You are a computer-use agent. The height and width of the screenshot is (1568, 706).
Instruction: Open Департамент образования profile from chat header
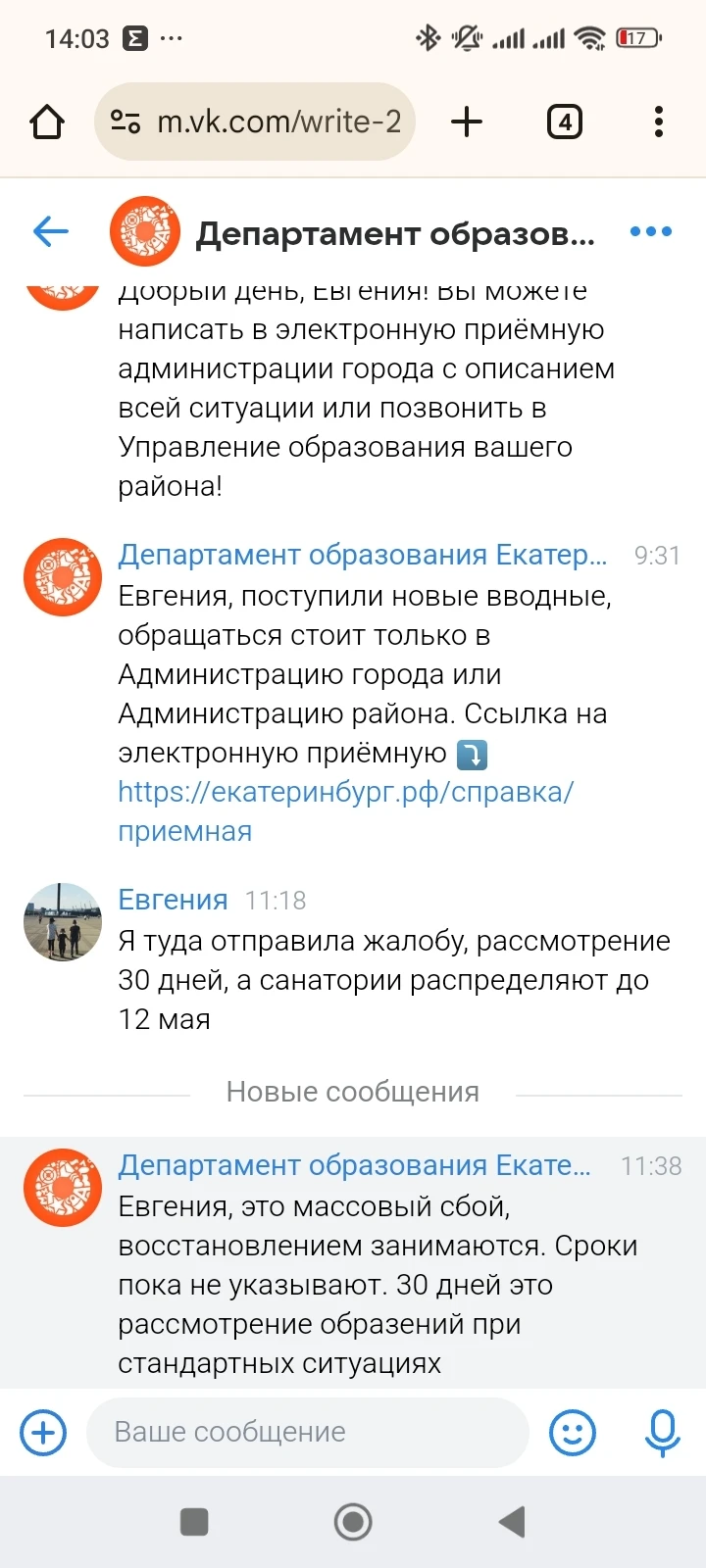[x=394, y=234]
